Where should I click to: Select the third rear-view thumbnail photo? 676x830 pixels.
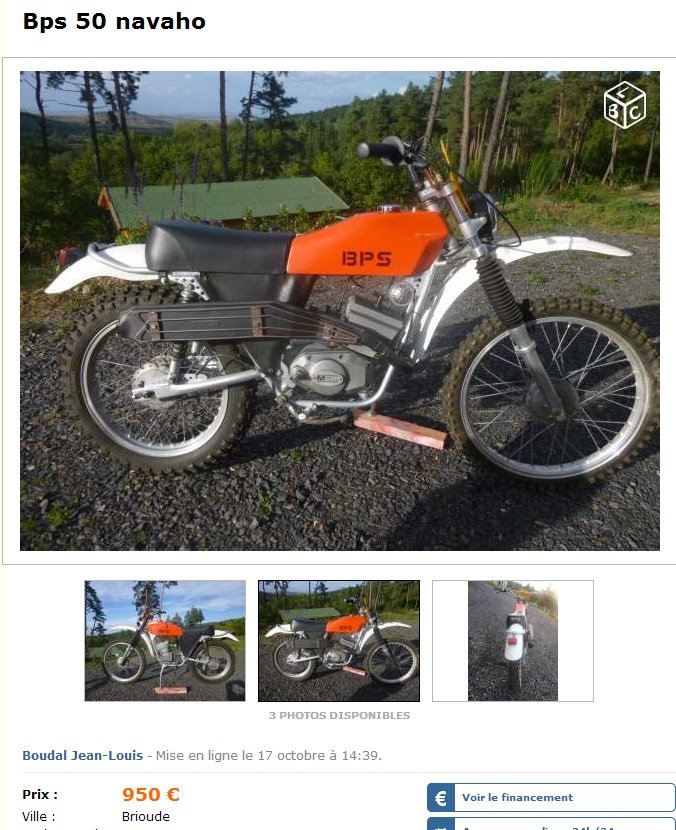coord(512,640)
